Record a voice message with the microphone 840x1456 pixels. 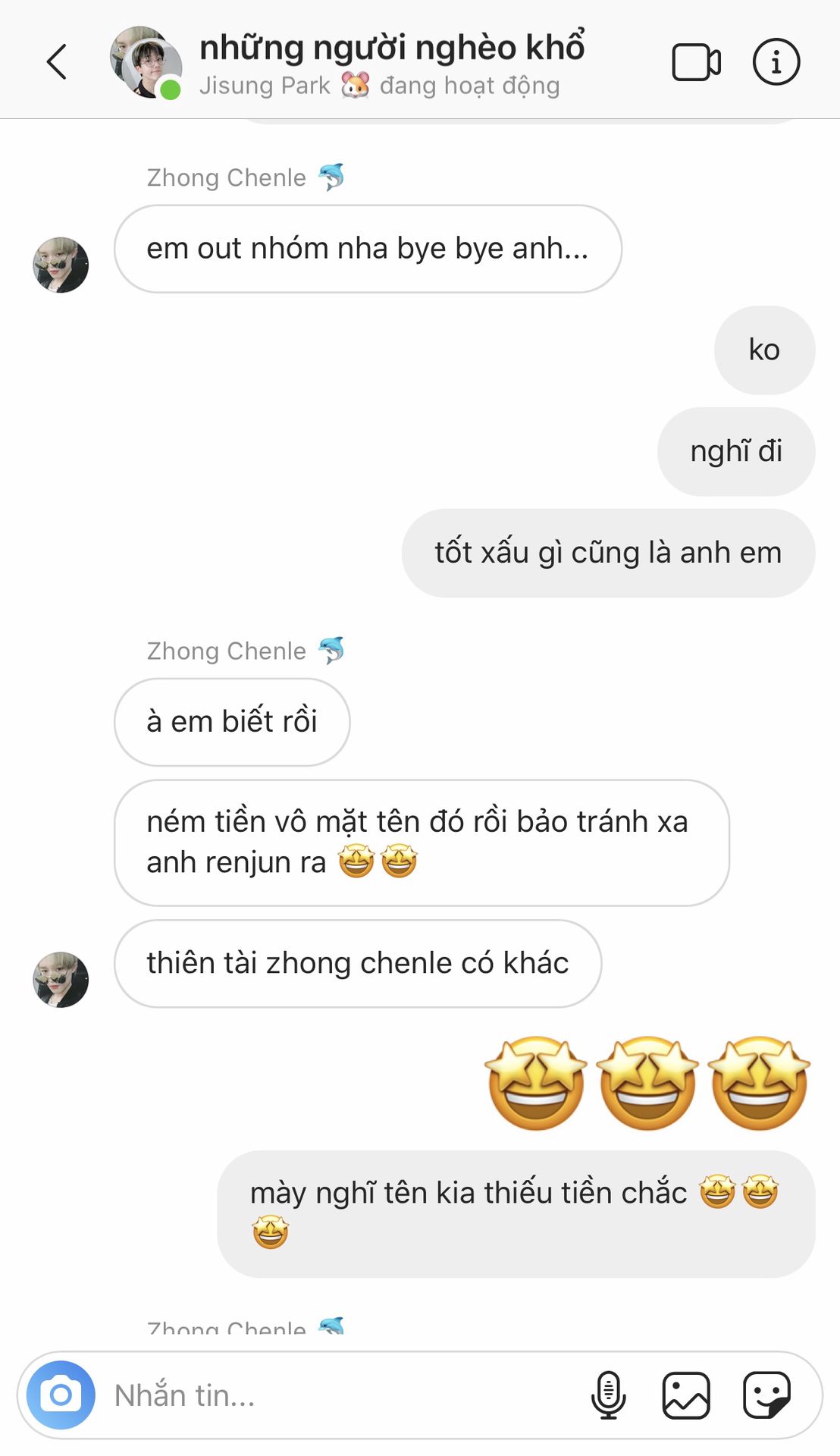(609, 1395)
